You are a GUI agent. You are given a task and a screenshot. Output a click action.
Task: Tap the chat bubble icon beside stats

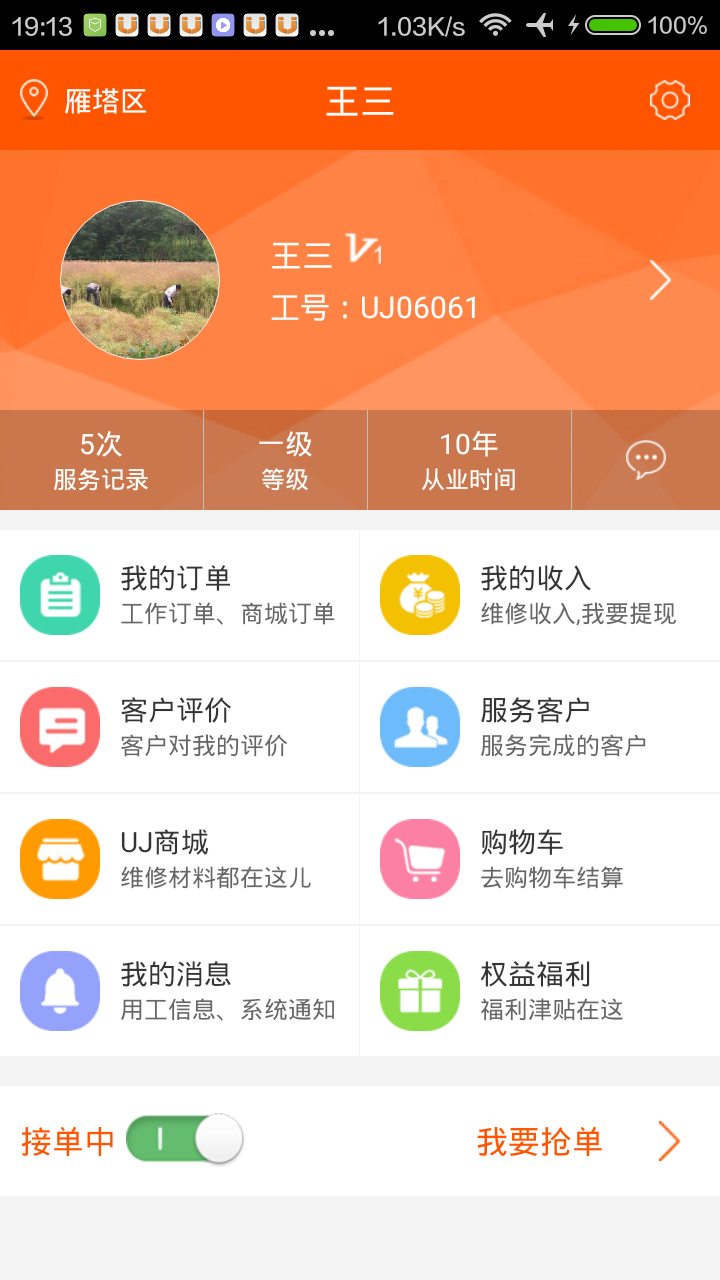click(x=645, y=459)
